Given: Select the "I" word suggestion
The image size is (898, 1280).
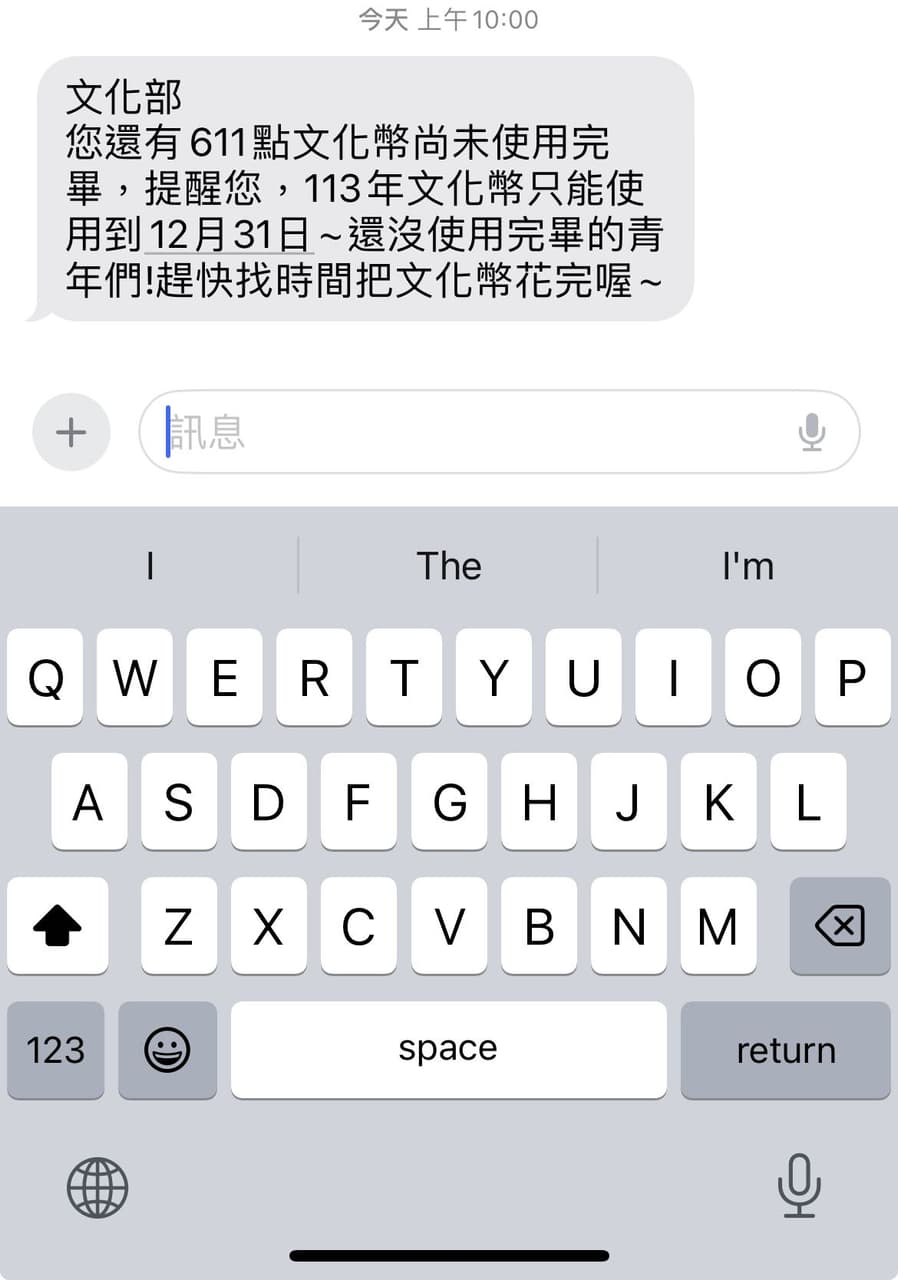Looking at the screenshot, I should click(x=150, y=566).
